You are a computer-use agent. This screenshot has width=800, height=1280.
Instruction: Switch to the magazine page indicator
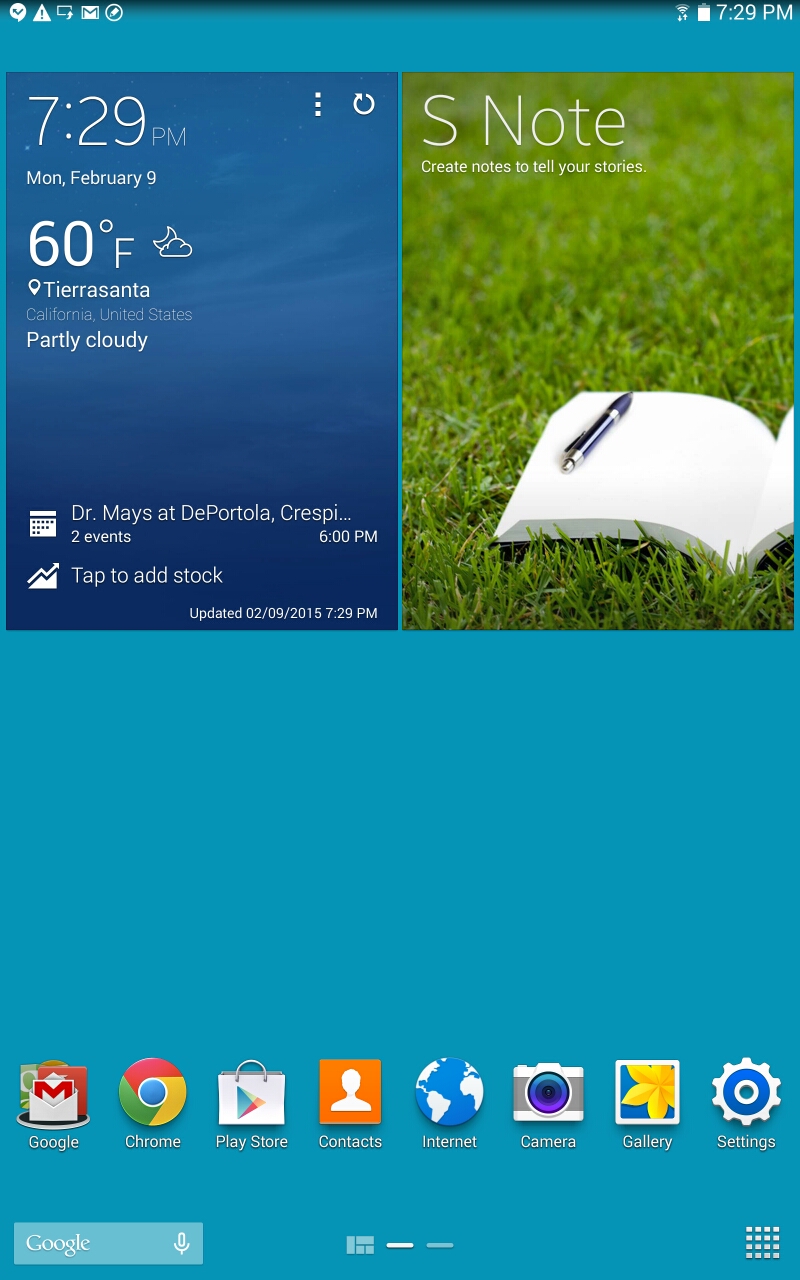[x=360, y=1245]
